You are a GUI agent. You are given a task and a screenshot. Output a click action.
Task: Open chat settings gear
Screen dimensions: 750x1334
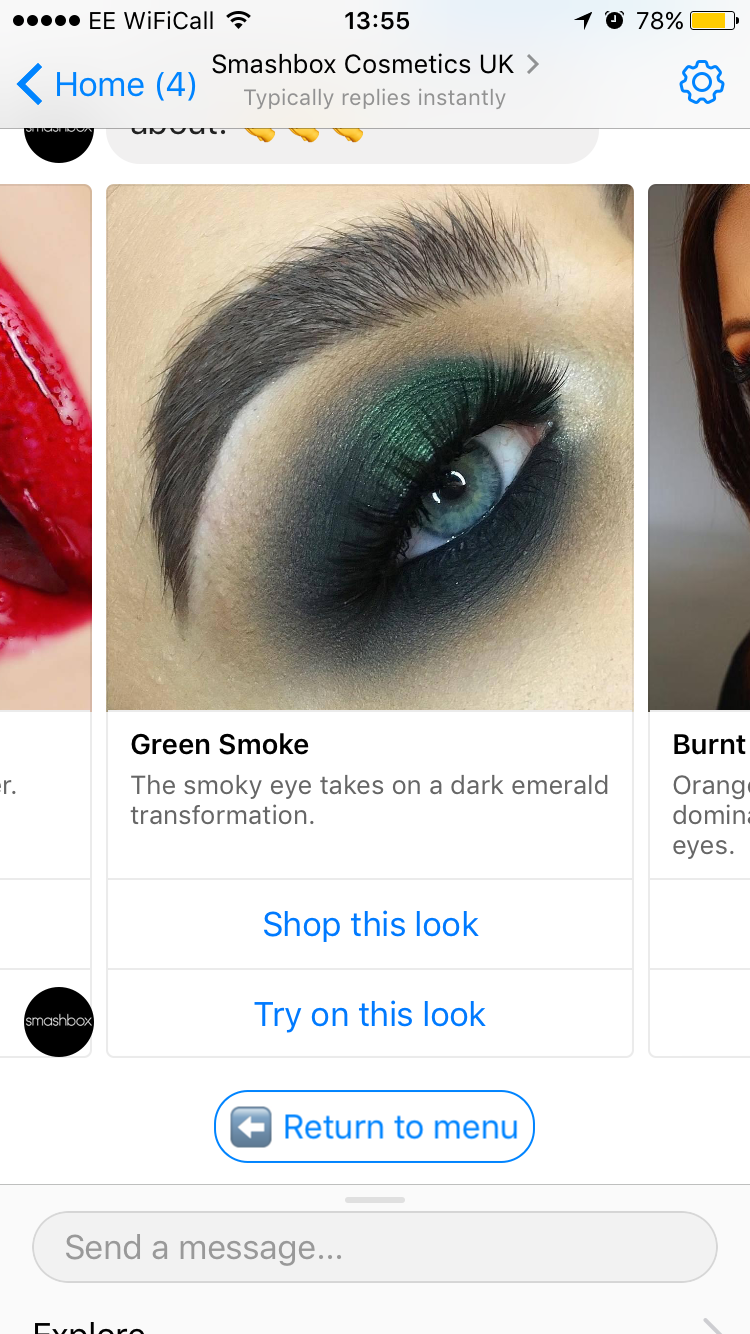coord(701,82)
